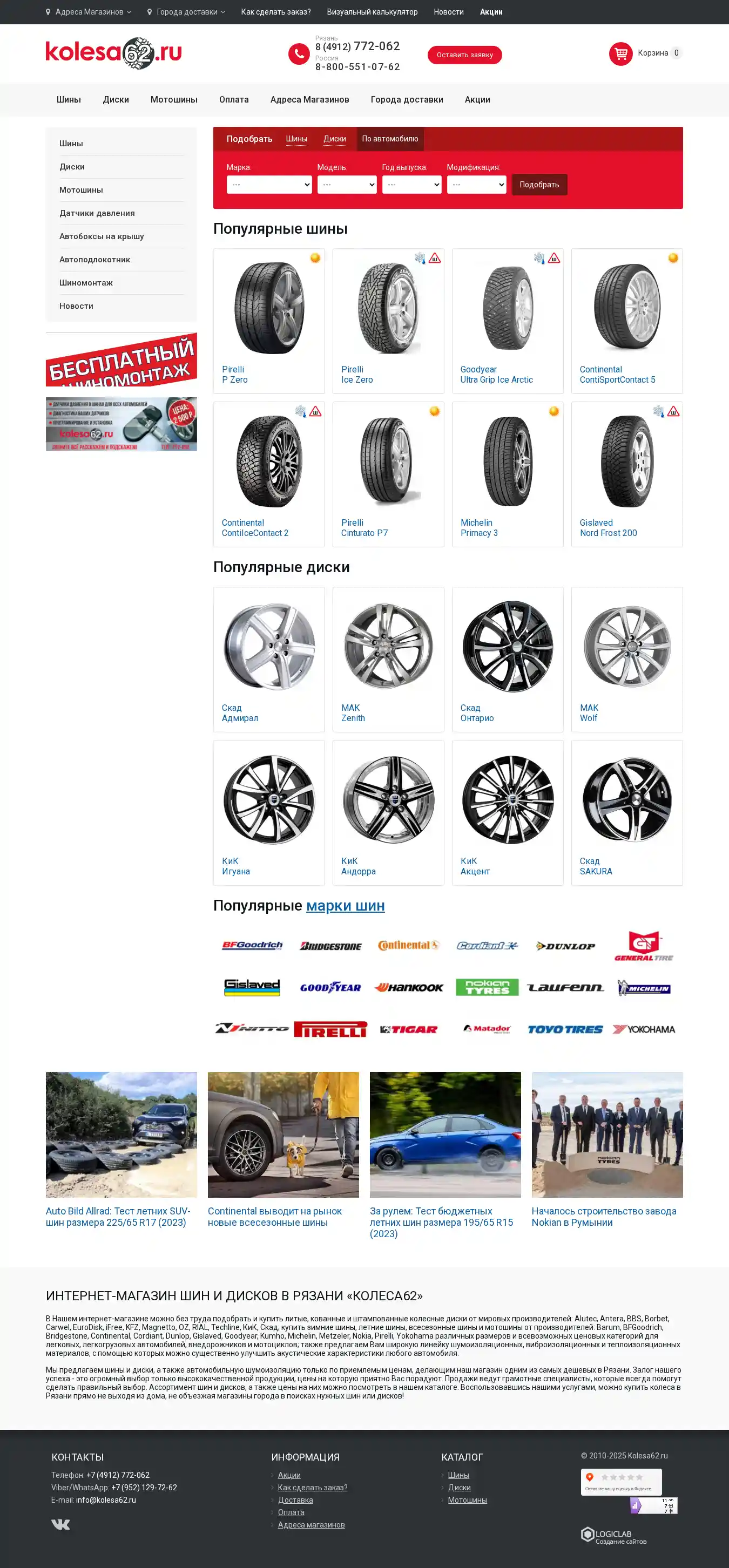Viewport: 729px width, 1568px height.
Task: Open Датчики давления in the sidebar
Action: [x=97, y=213]
